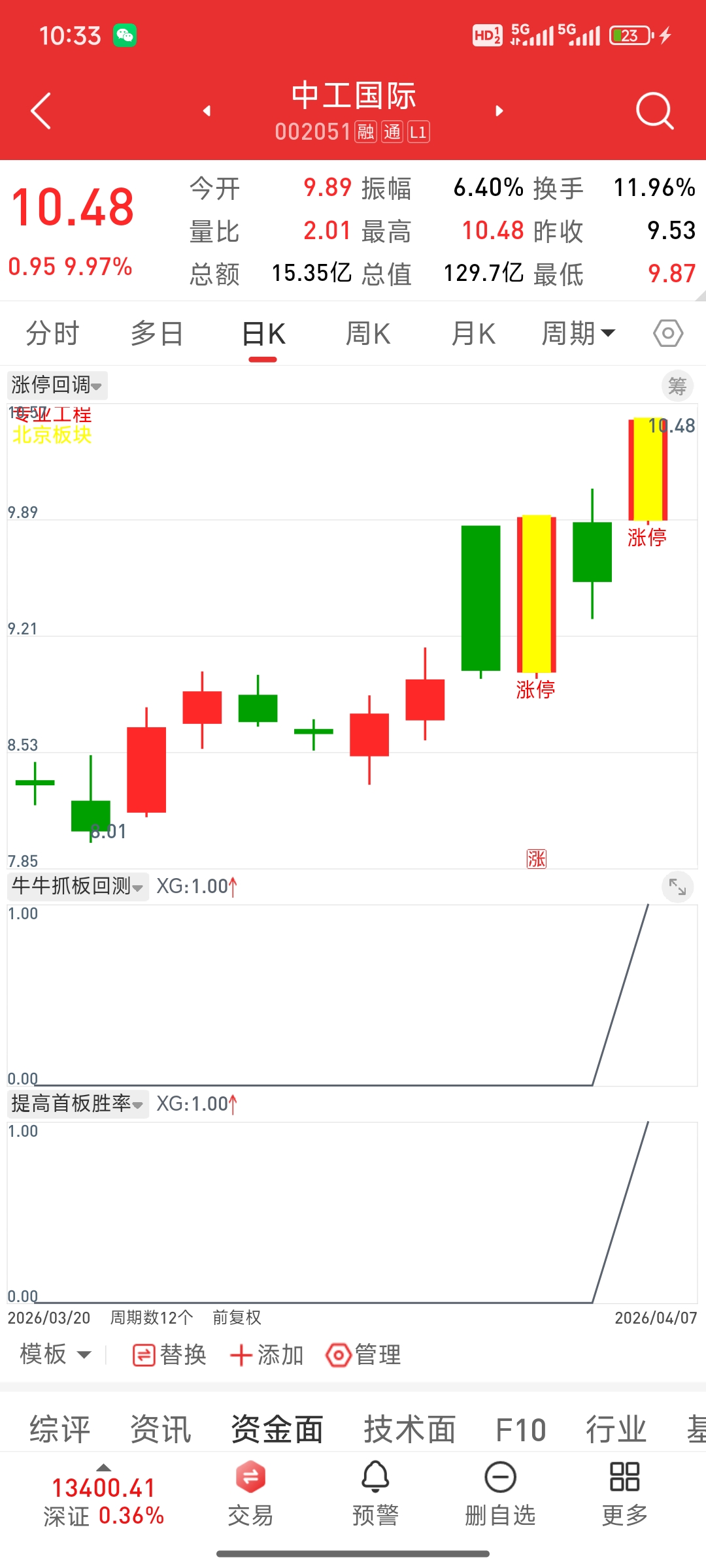Screen dimensions: 706x1568
Task: Switch to the 分时 chart tab
Action: click(52, 334)
